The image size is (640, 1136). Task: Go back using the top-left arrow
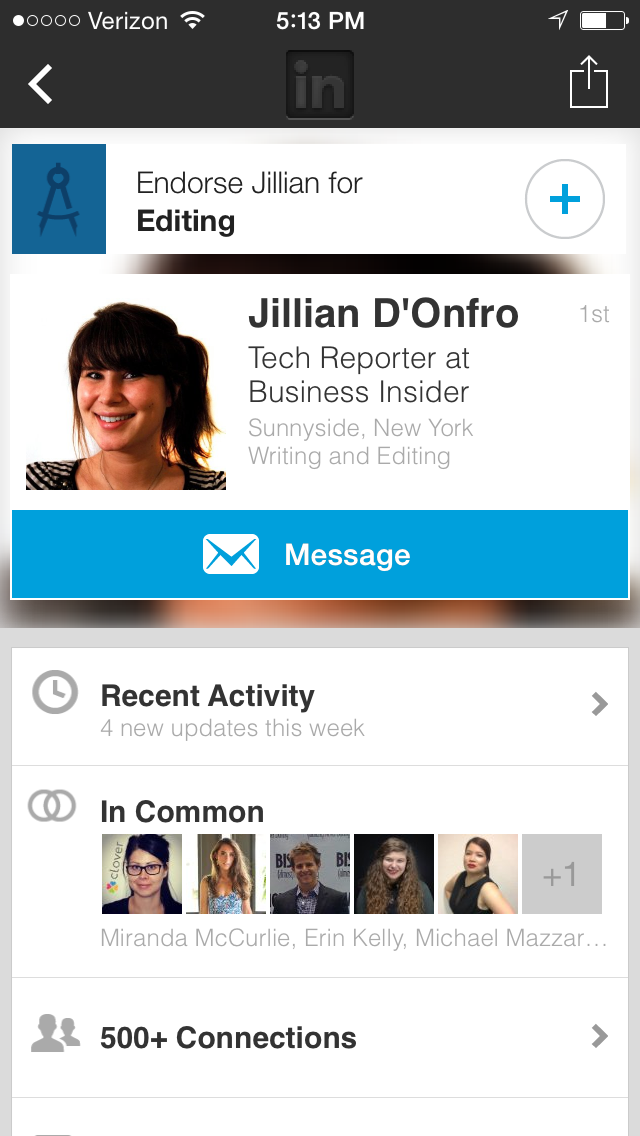pos(41,85)
